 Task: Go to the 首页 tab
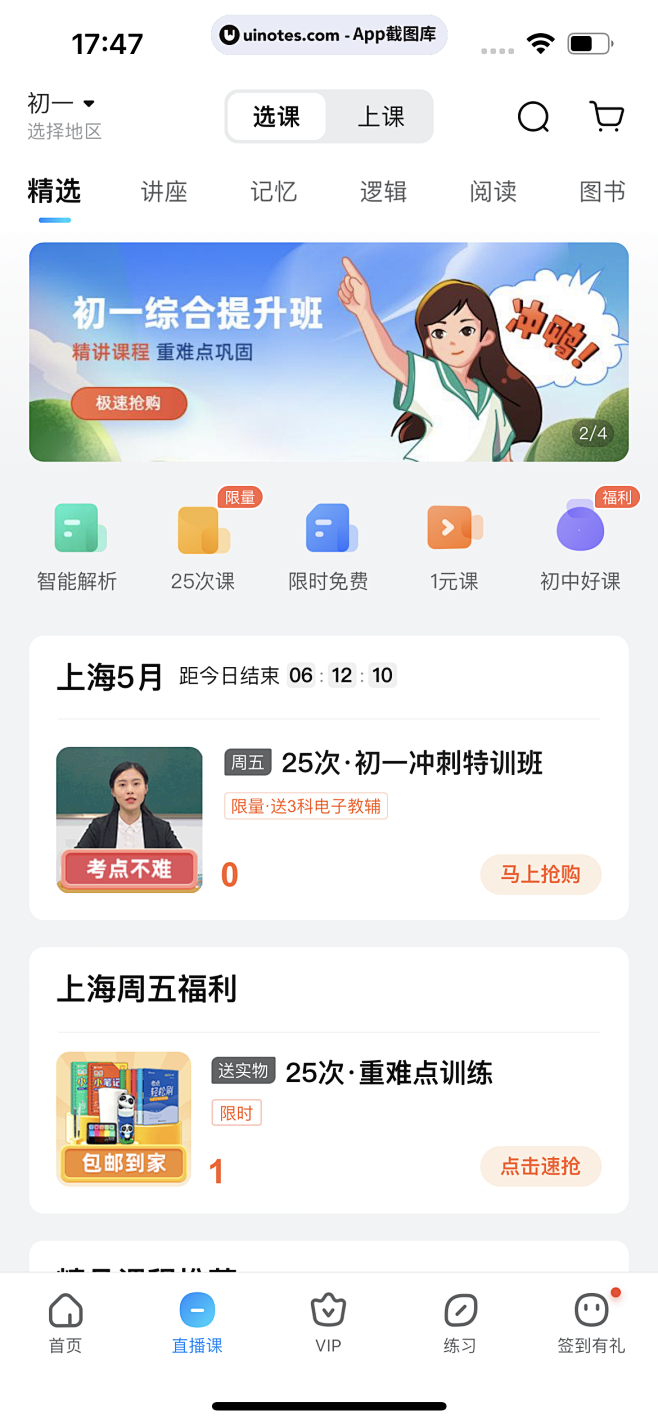coord(66,1323)
